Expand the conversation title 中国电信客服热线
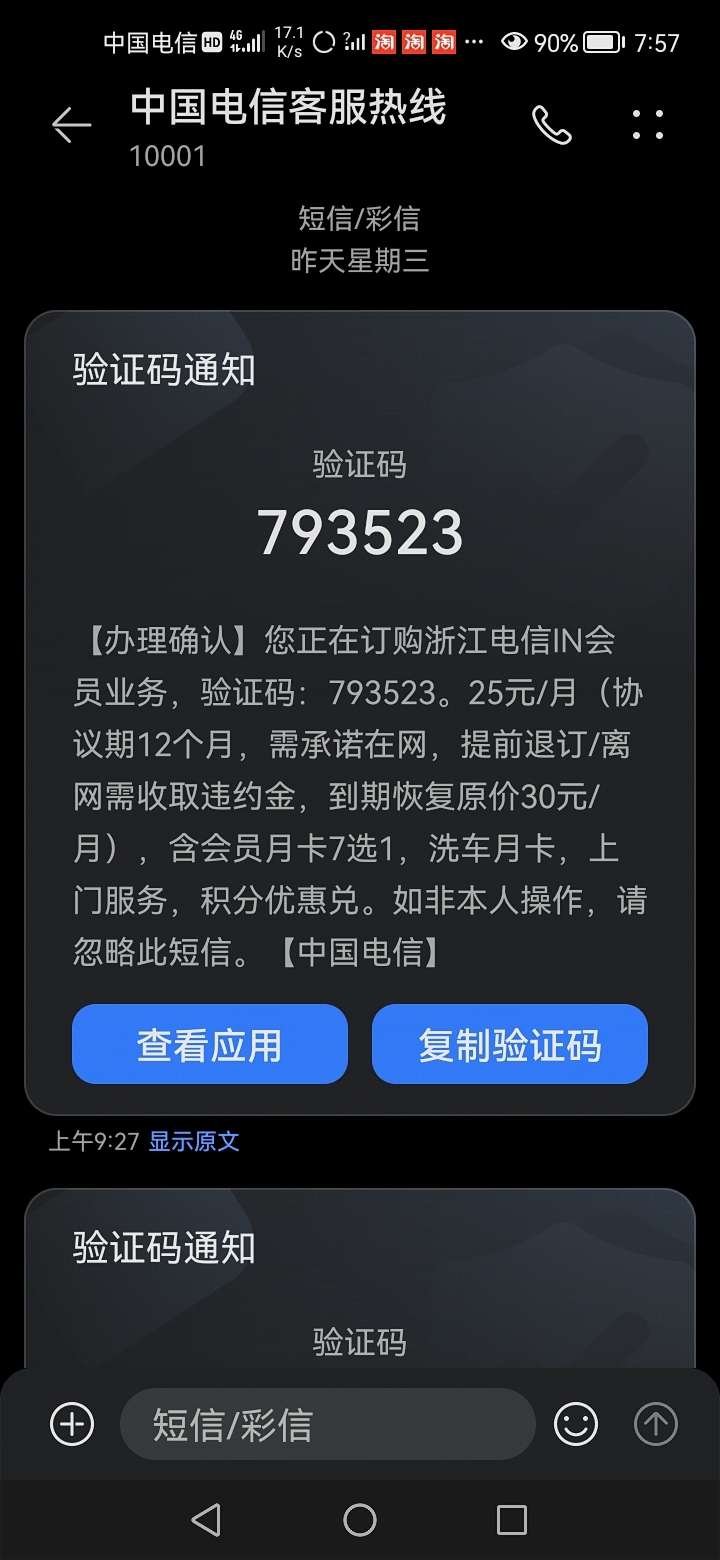Viewport: 720px width, 1560px height. pos(289,110)
